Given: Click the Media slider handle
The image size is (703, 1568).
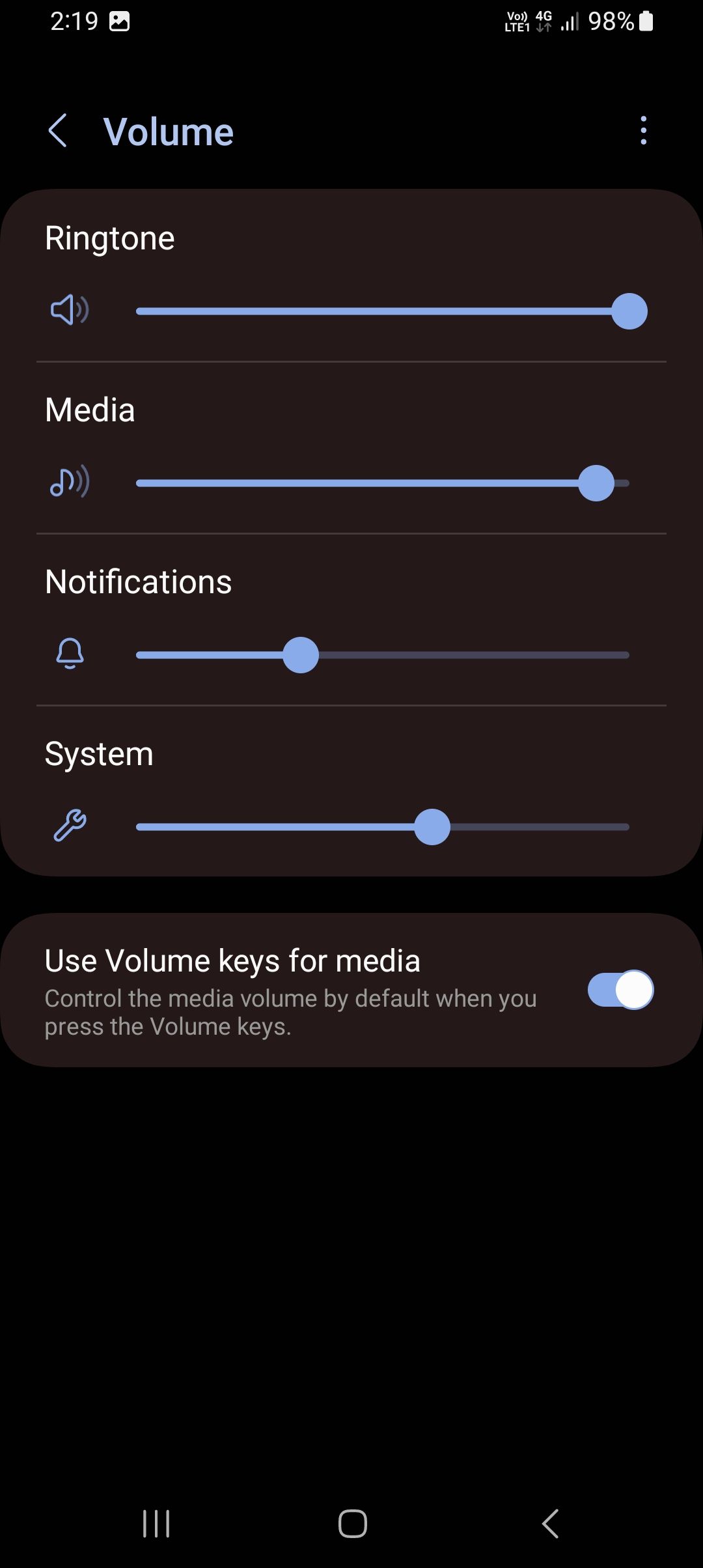Looking at the screenshot, I should pyautogui.click(x=596, y=483).
